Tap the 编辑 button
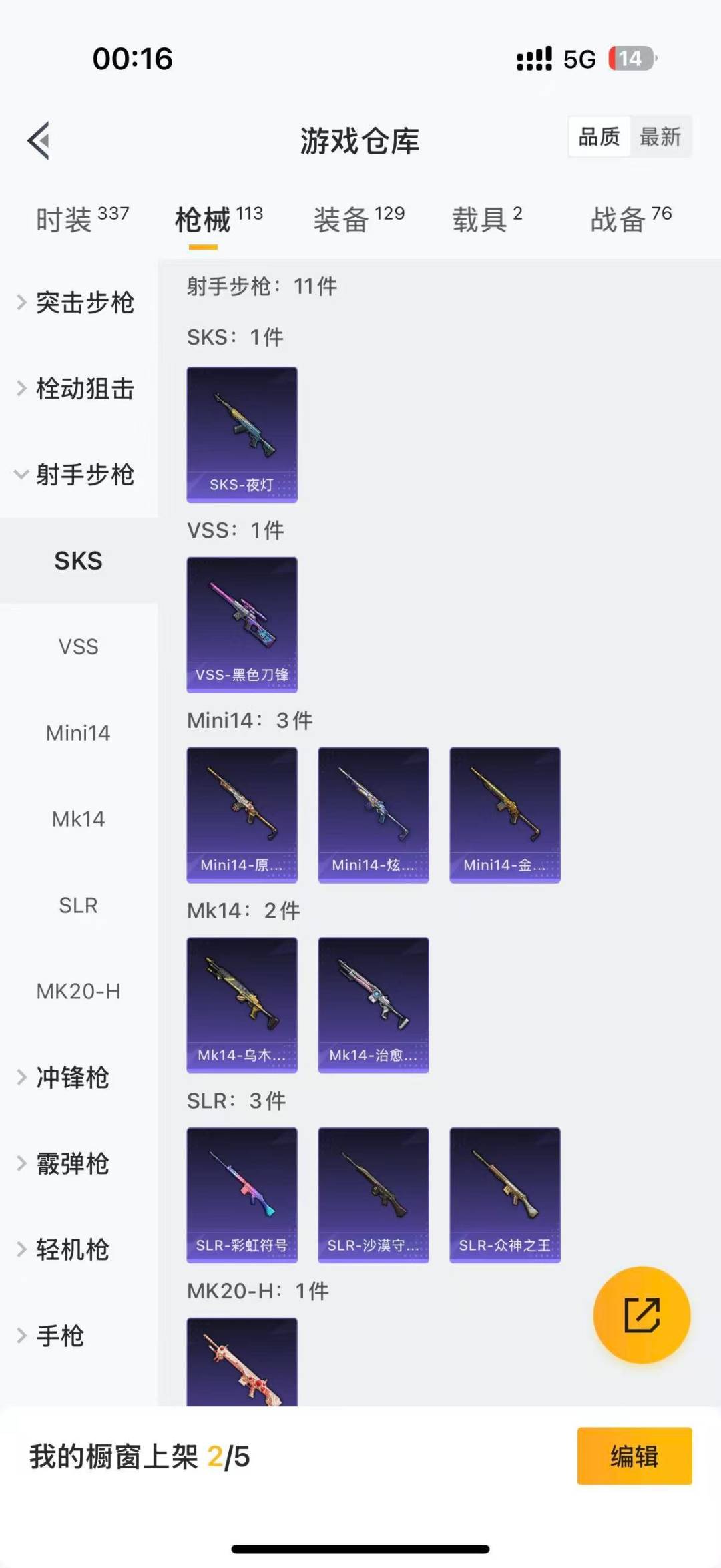 coord(634,1456)
